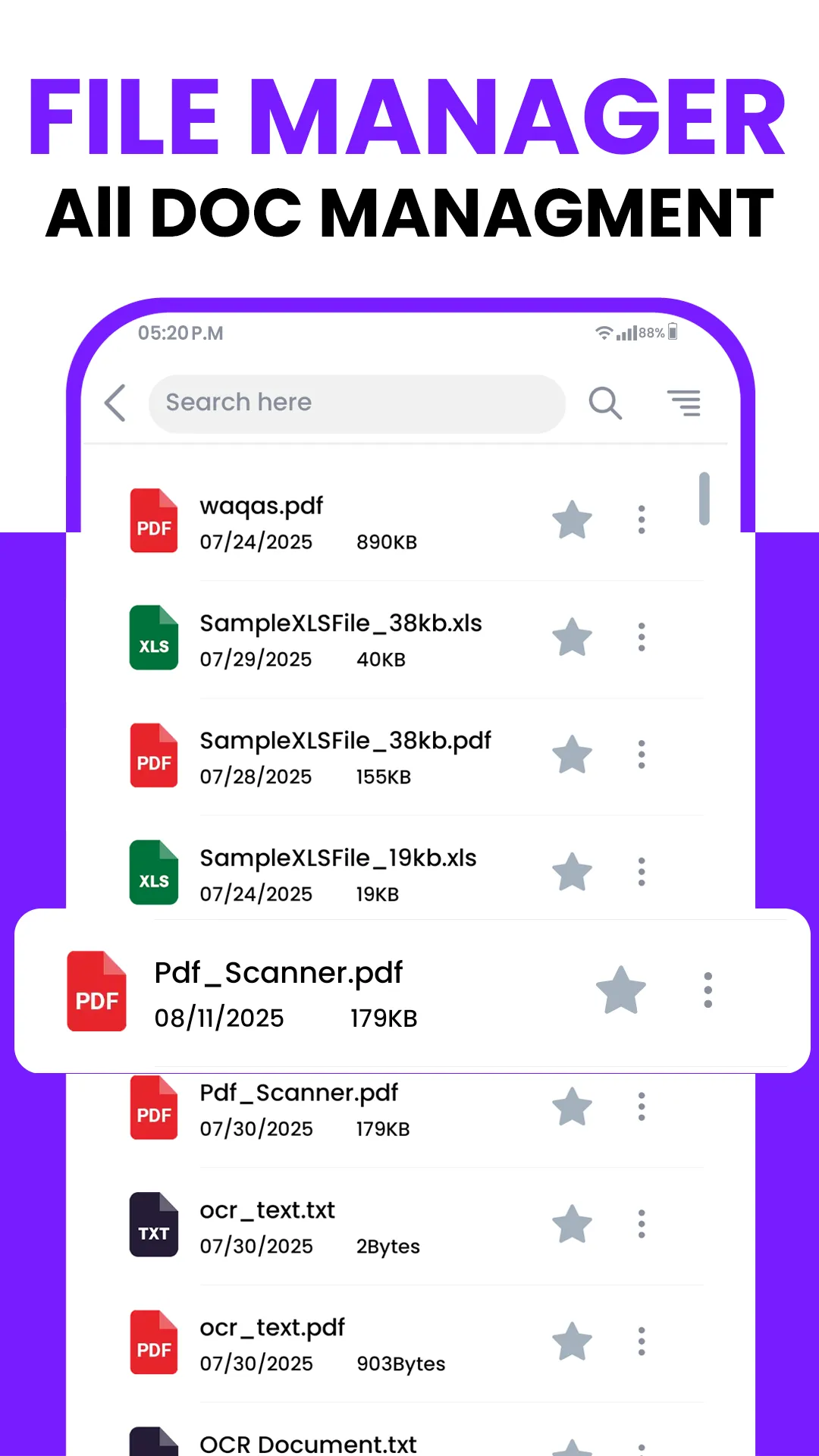Screen dimensions: 819x1456
Task: Open three-dot menu on highlighted Pdf_Scanner.pdf
Action: tap(708, 990)
